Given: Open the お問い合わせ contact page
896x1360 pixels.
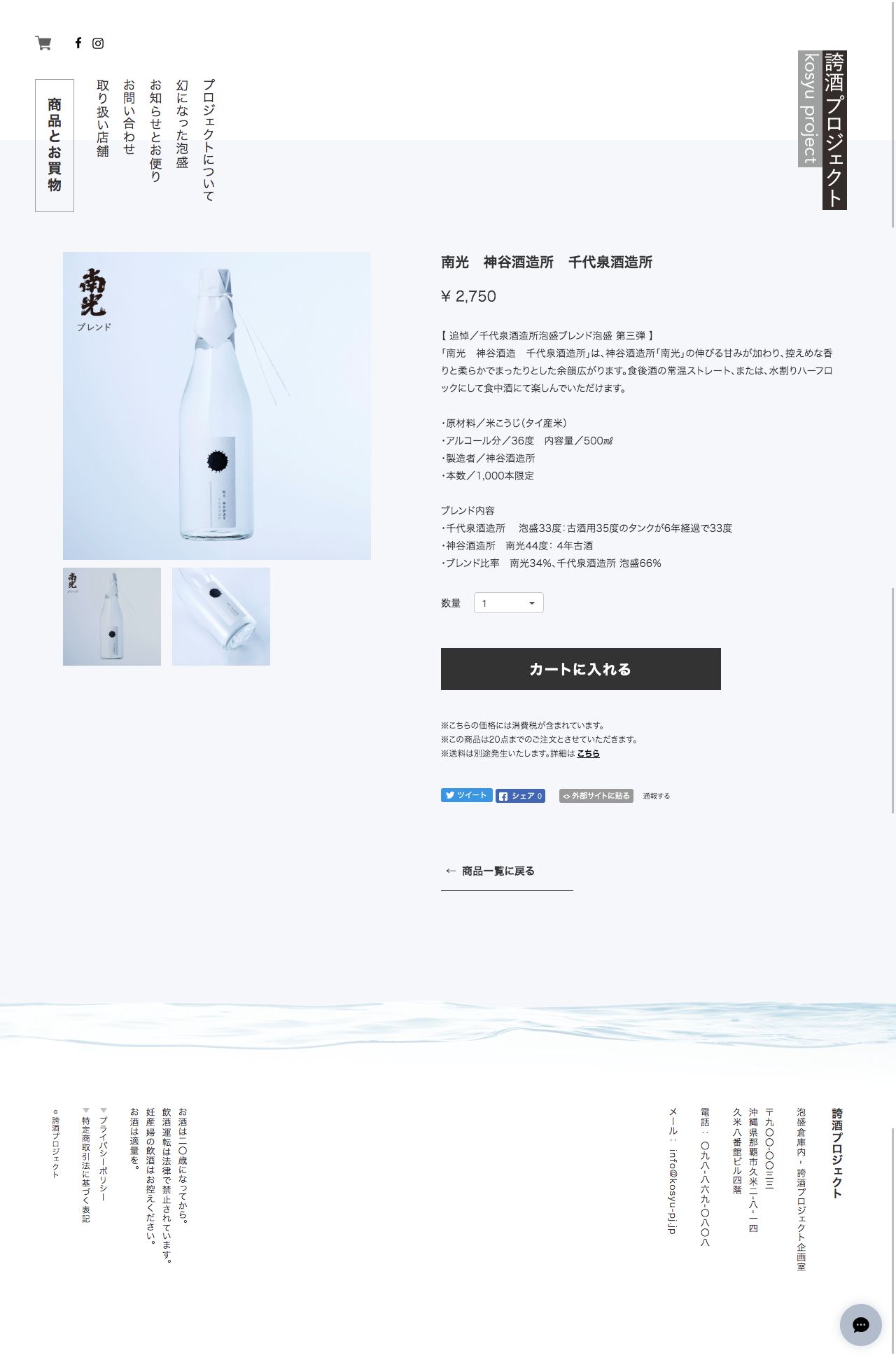Looking at the screenshot, I should pos(129,117).
